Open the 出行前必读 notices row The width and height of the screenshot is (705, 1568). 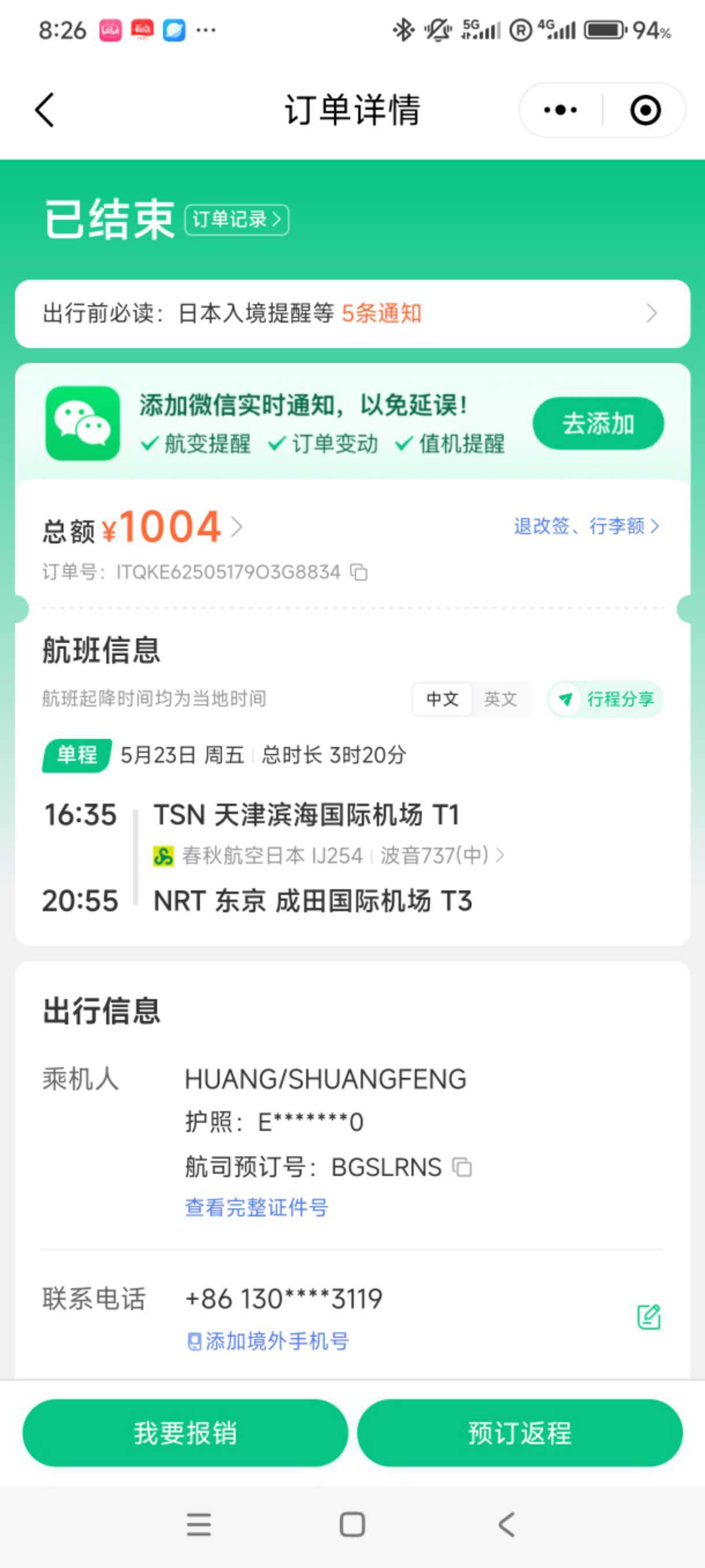point(352,313)
